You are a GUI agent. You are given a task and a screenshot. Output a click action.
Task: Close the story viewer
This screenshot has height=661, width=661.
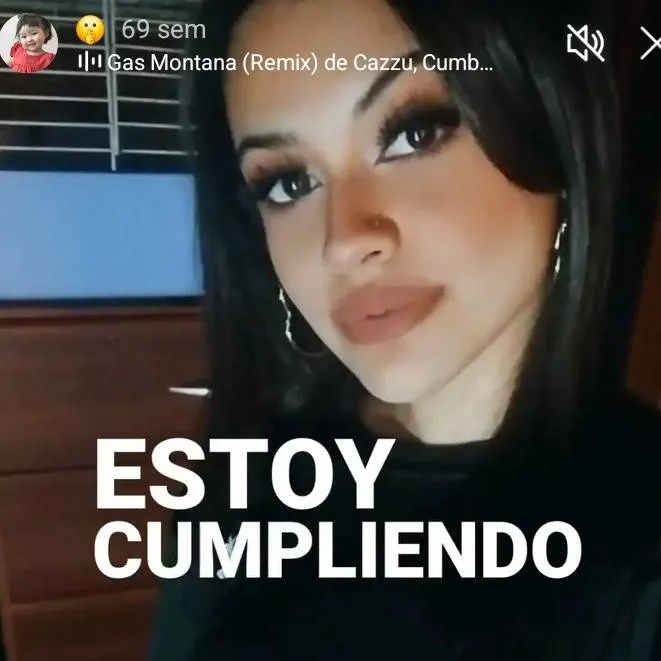point(650,43)
